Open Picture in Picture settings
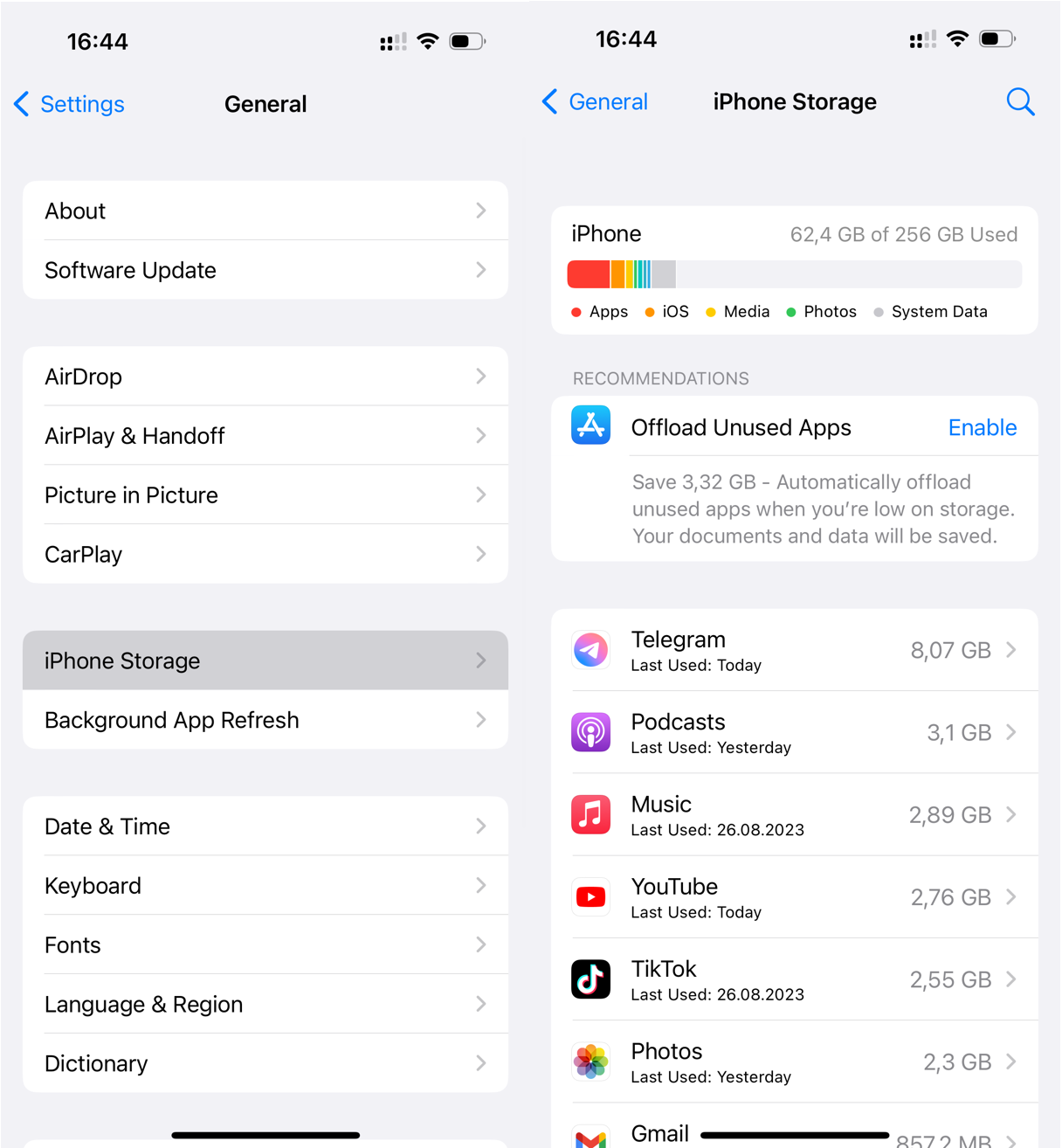Image resolution: width=1062 pixels, height=1148 pixels. pos(265,495)
